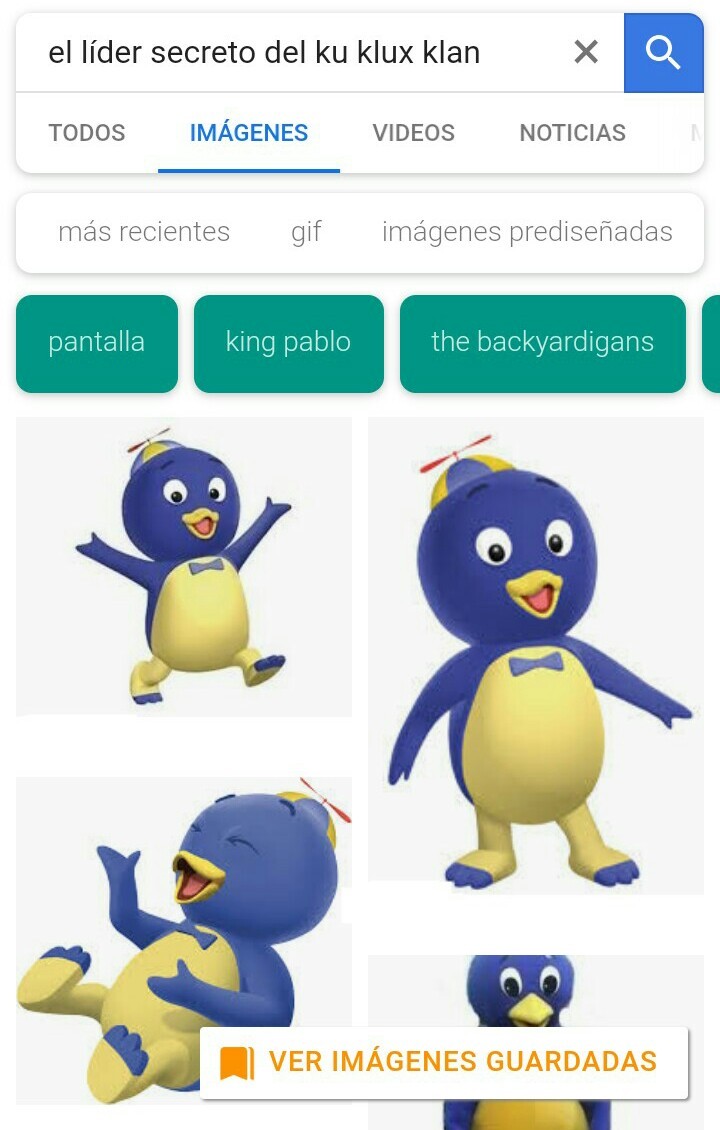
Task: Switch to the TODOS results tab
Action: 86,132
